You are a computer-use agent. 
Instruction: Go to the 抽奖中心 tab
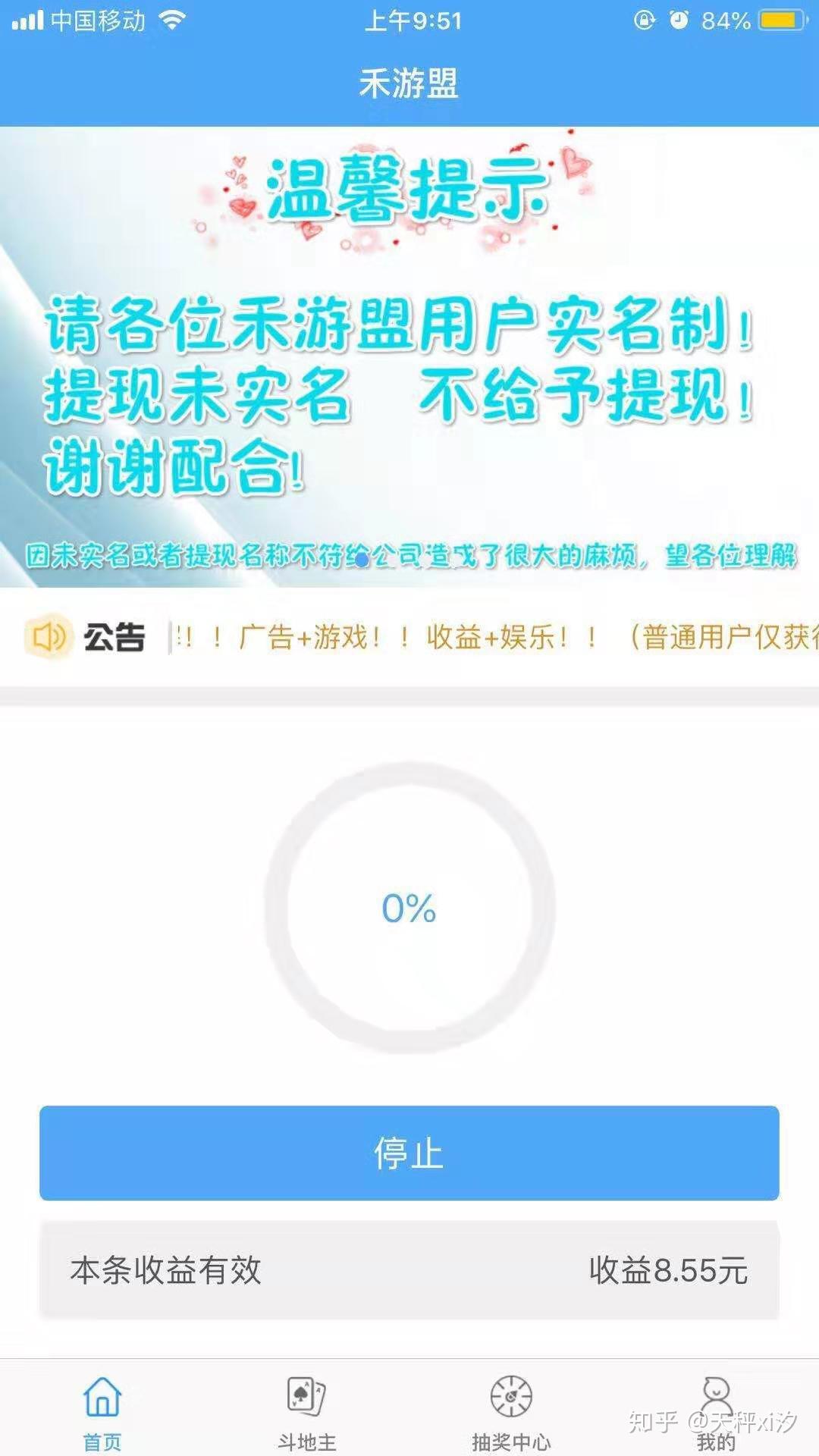click(511, 1410)
